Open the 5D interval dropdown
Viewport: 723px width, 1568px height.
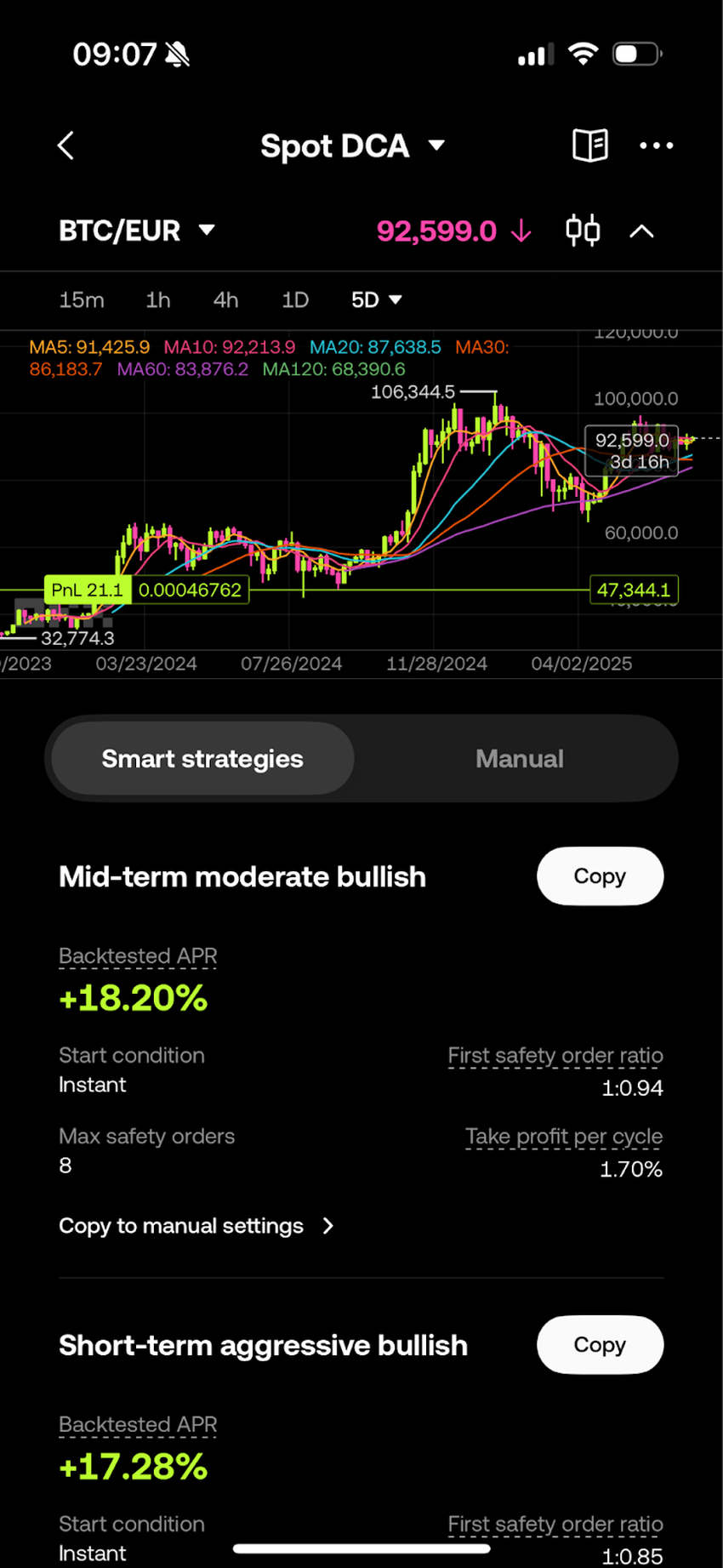(376, 300)
